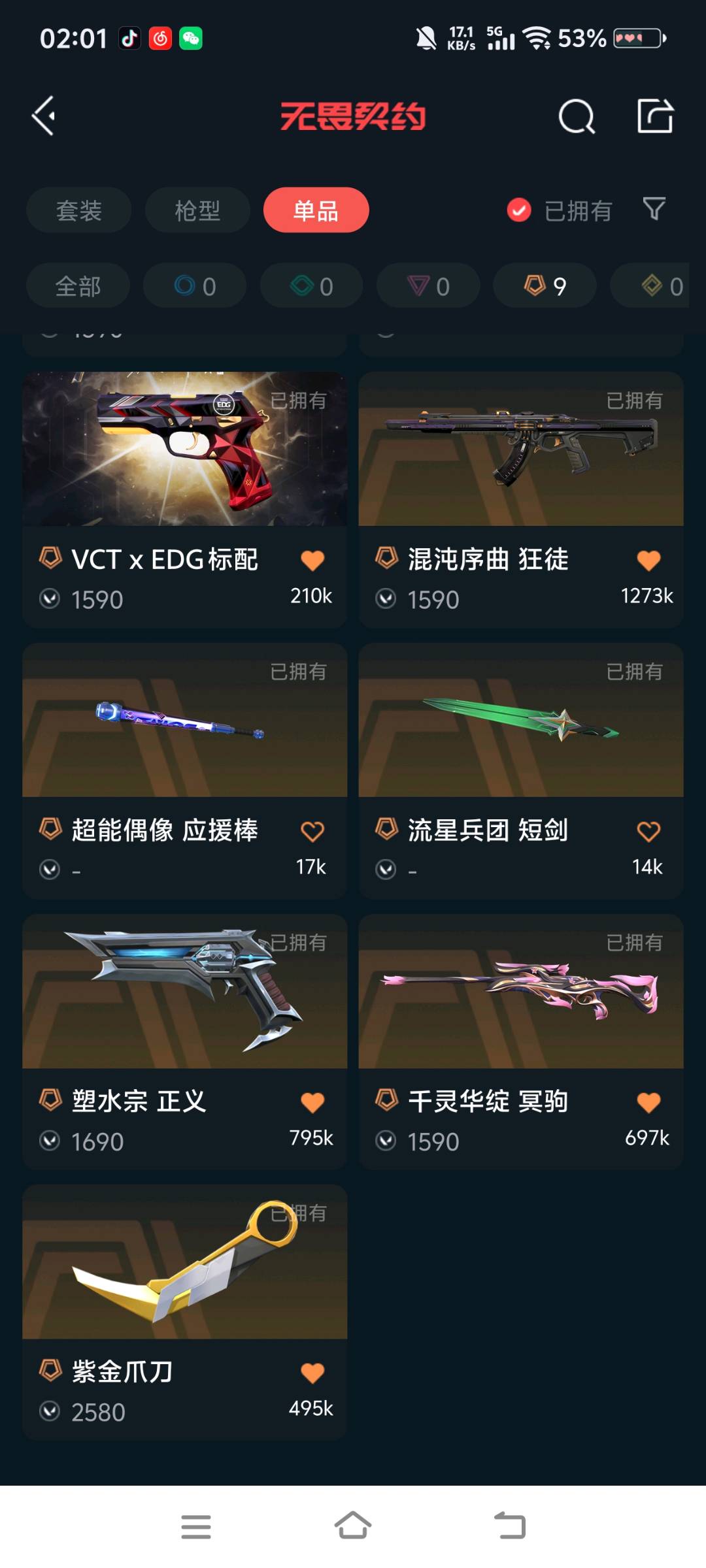
Task: Open the VCT x EDG标配 skin card
Action: (x=184, y=451)
